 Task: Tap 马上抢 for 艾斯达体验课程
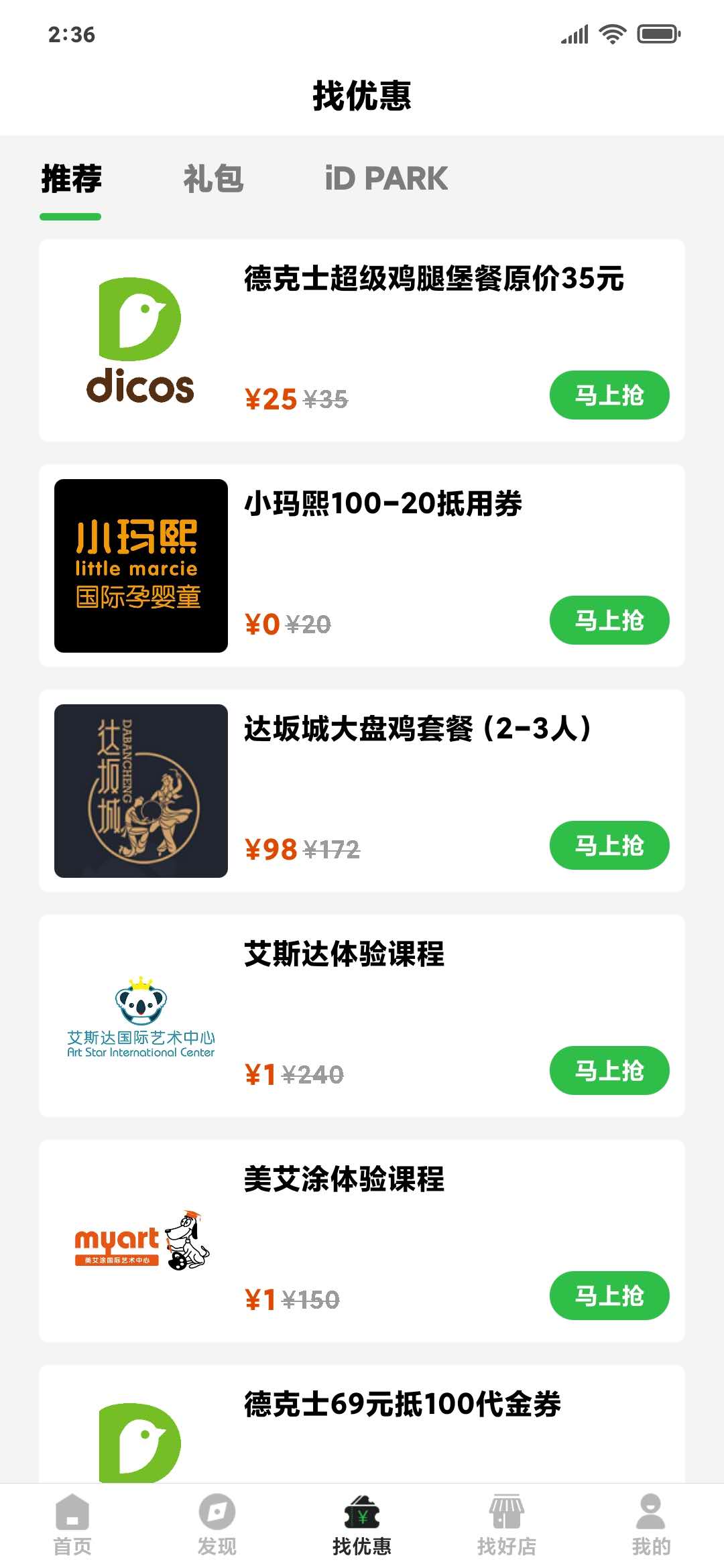[609, 1070]
